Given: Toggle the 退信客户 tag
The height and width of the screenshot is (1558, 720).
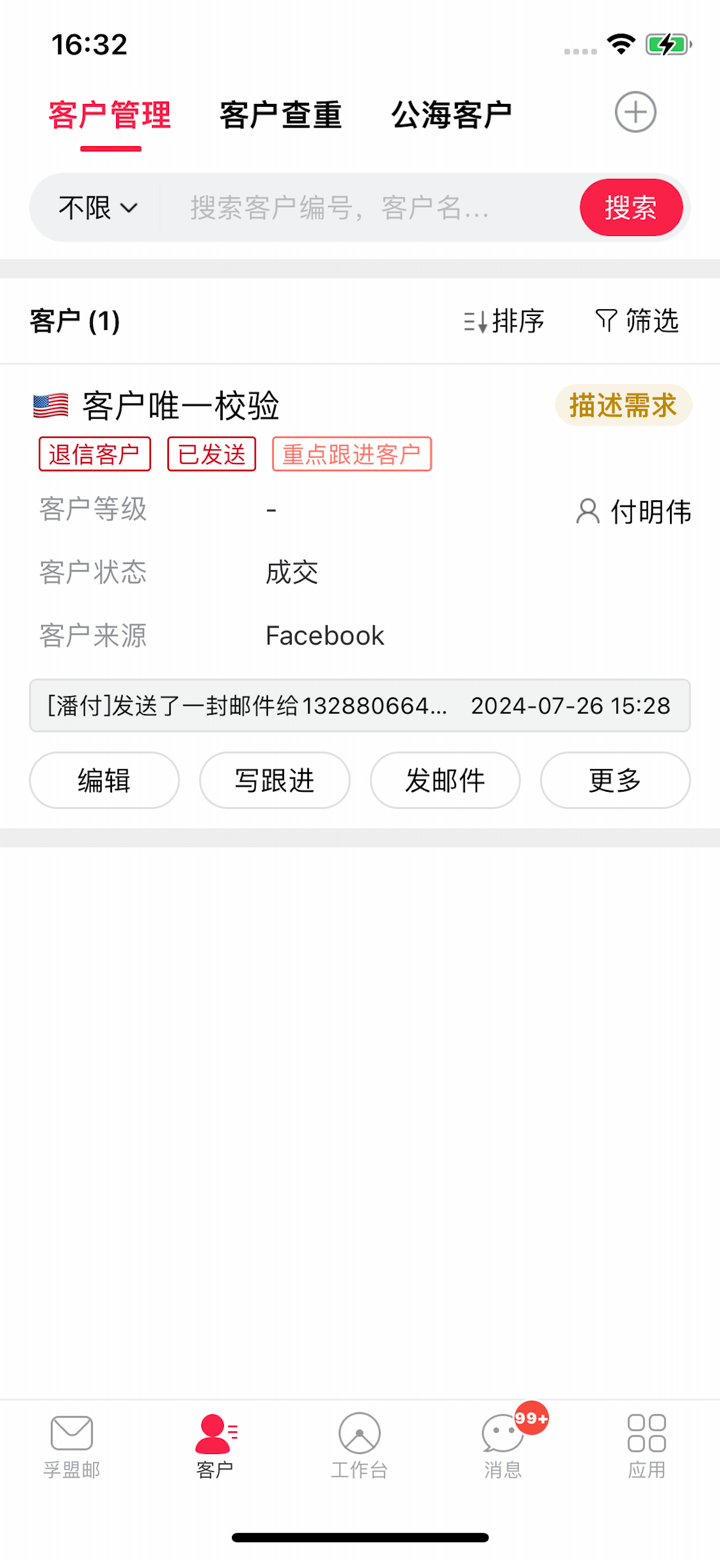Looking at the screenshot, I should [x=94, y=454].
